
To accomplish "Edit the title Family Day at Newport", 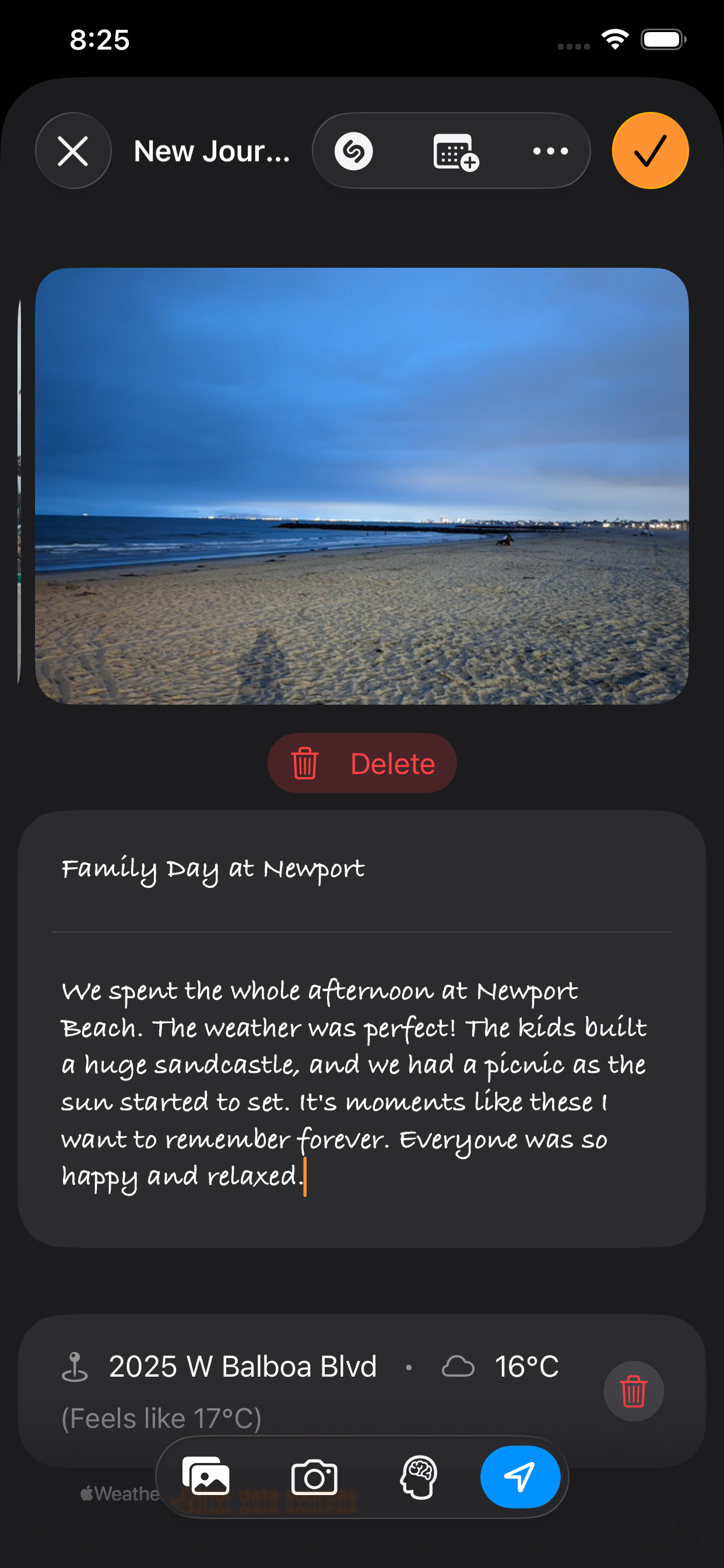I will tap(213, 869).
